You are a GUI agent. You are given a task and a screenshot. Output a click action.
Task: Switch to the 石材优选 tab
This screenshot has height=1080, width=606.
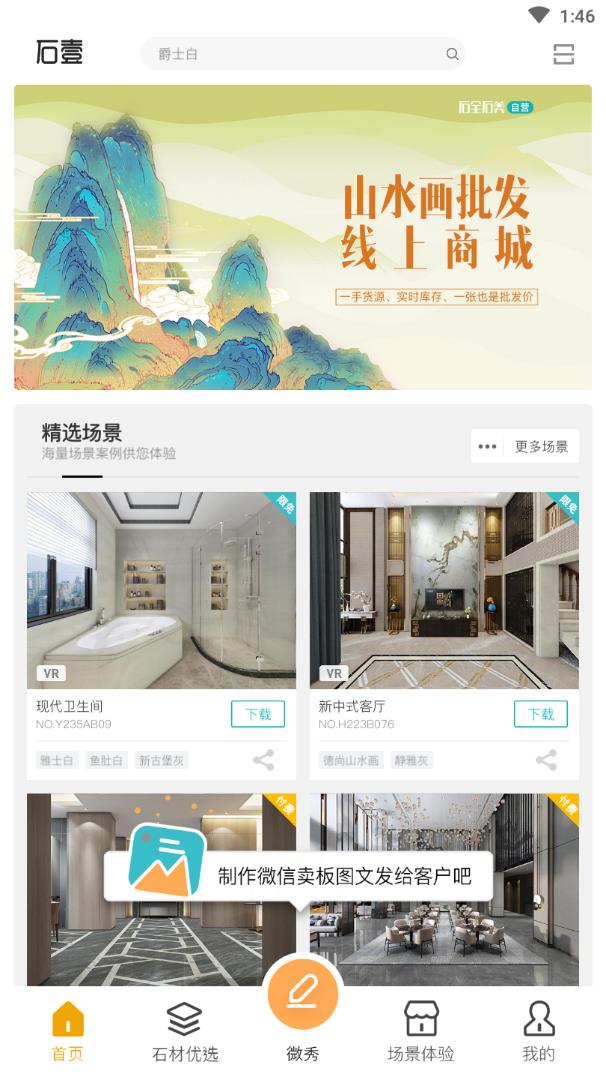click(184, 1031)
